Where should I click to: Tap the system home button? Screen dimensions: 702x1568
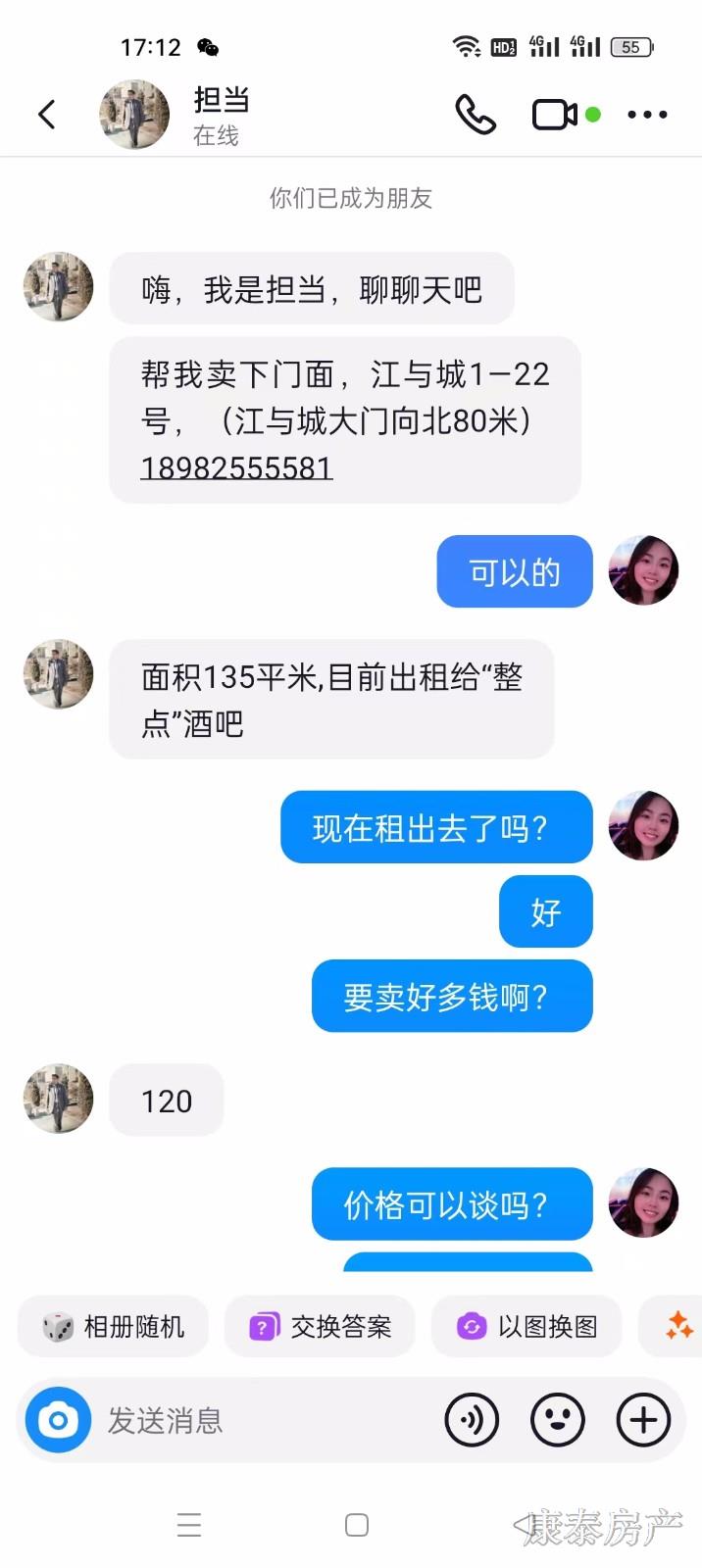pos(357,1525)
